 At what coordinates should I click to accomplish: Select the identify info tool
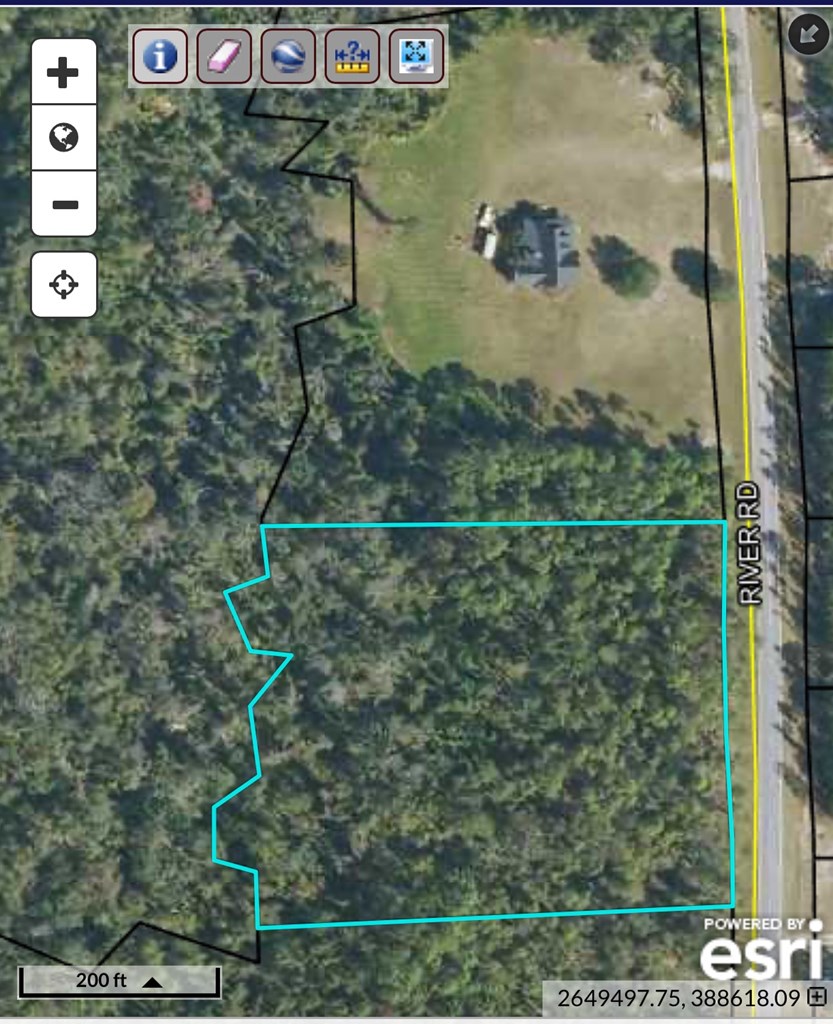[x=160, y=55]
